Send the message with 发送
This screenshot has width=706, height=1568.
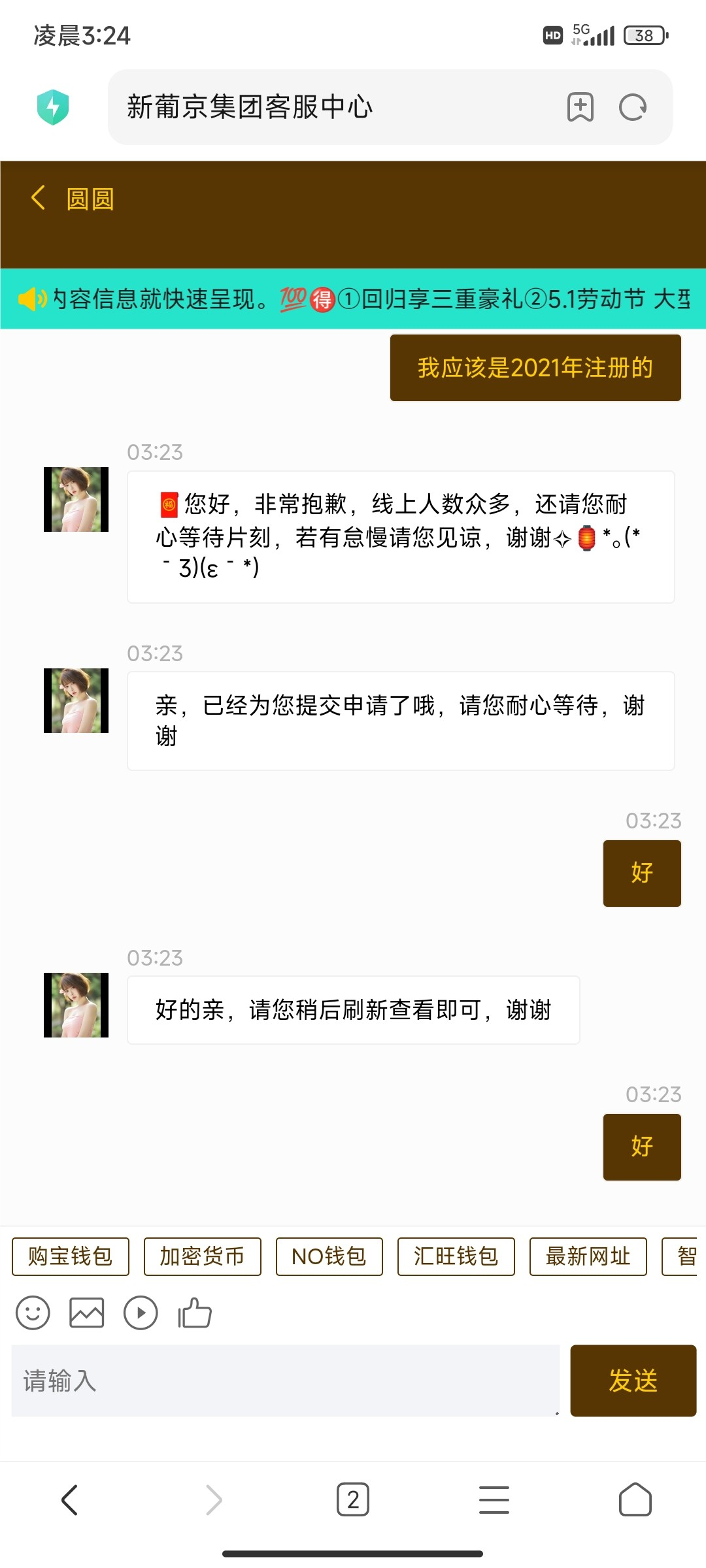click(633, 1380)
